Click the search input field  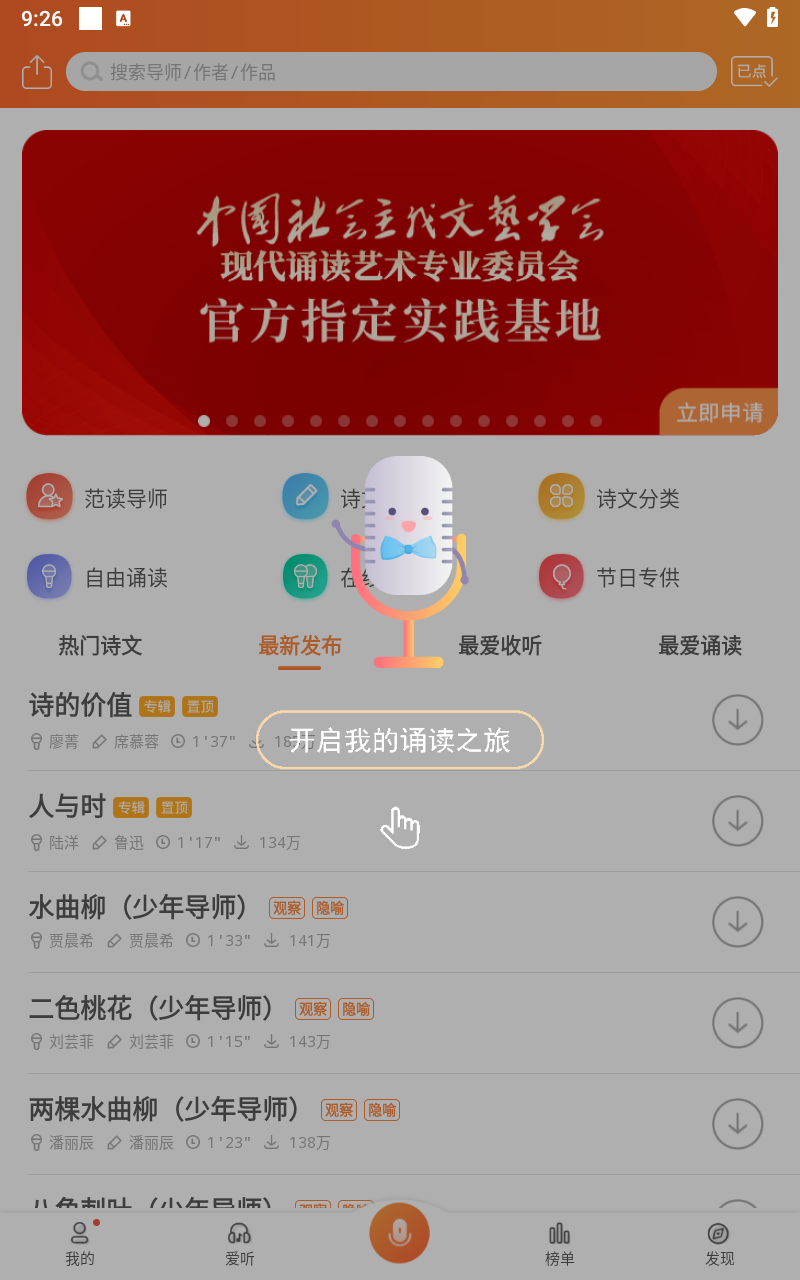coord(400,71)
